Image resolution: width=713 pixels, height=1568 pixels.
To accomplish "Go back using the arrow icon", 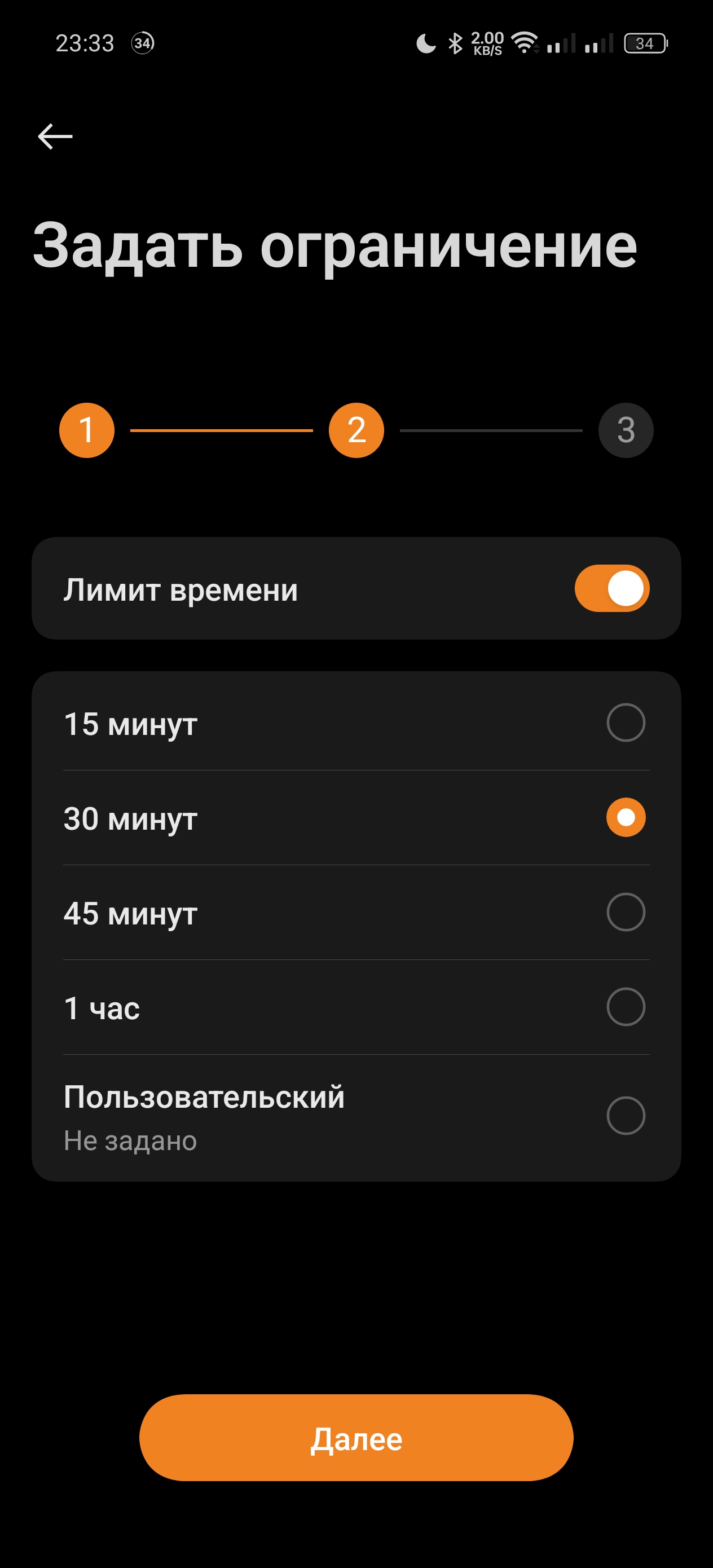I will (55, 136).
